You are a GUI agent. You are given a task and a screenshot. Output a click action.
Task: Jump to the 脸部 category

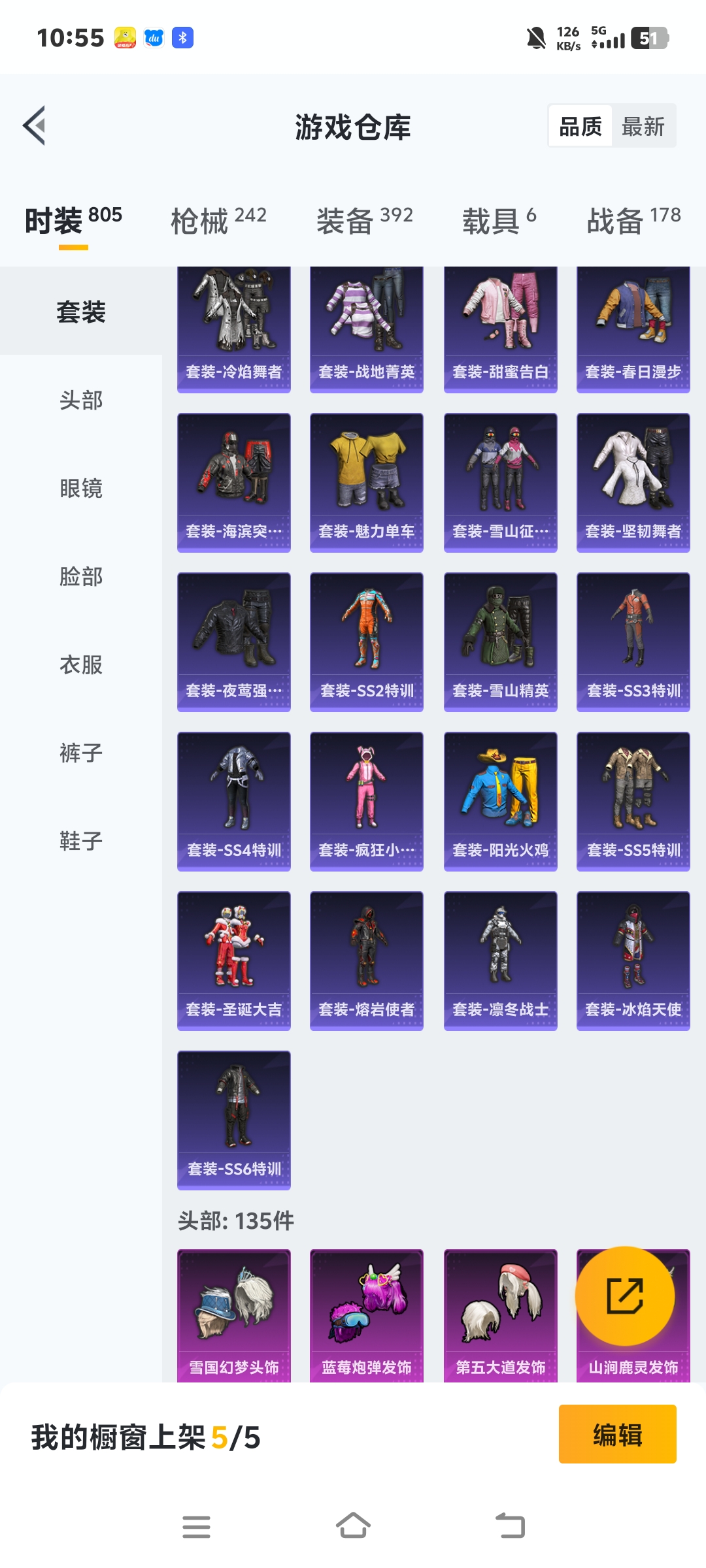[x=81, y=576]
